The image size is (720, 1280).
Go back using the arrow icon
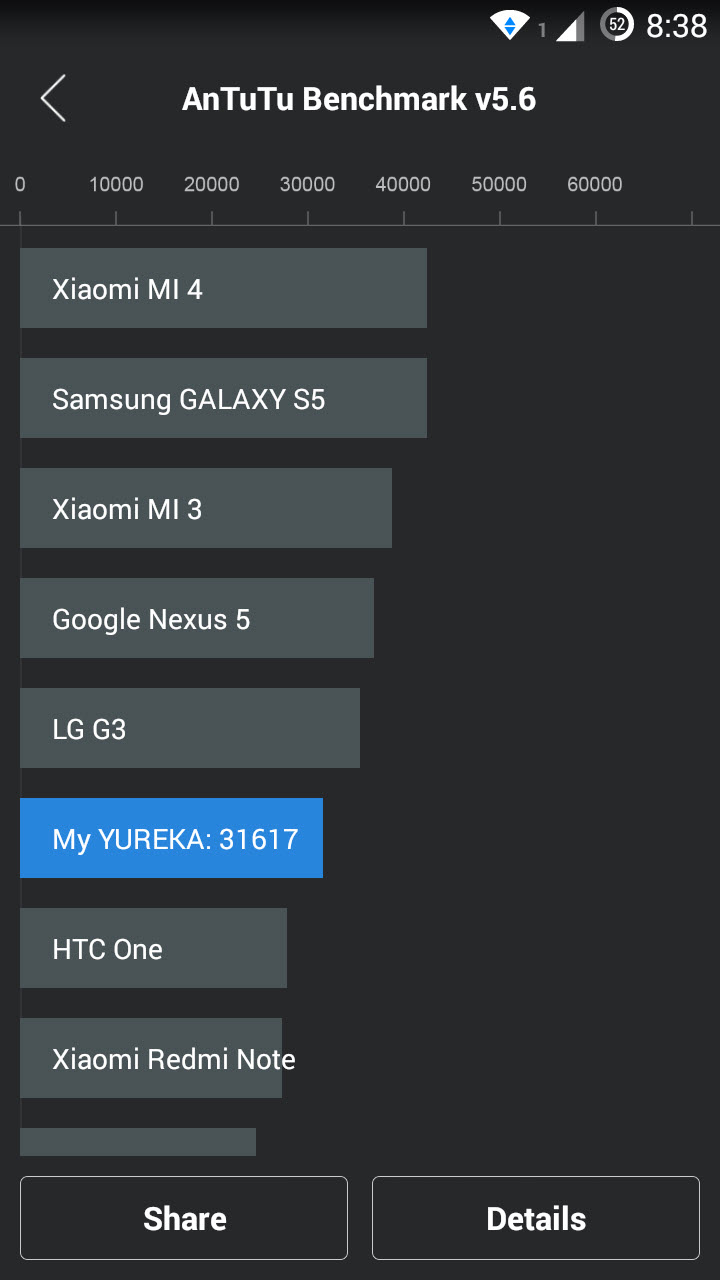tap(53, 98)
